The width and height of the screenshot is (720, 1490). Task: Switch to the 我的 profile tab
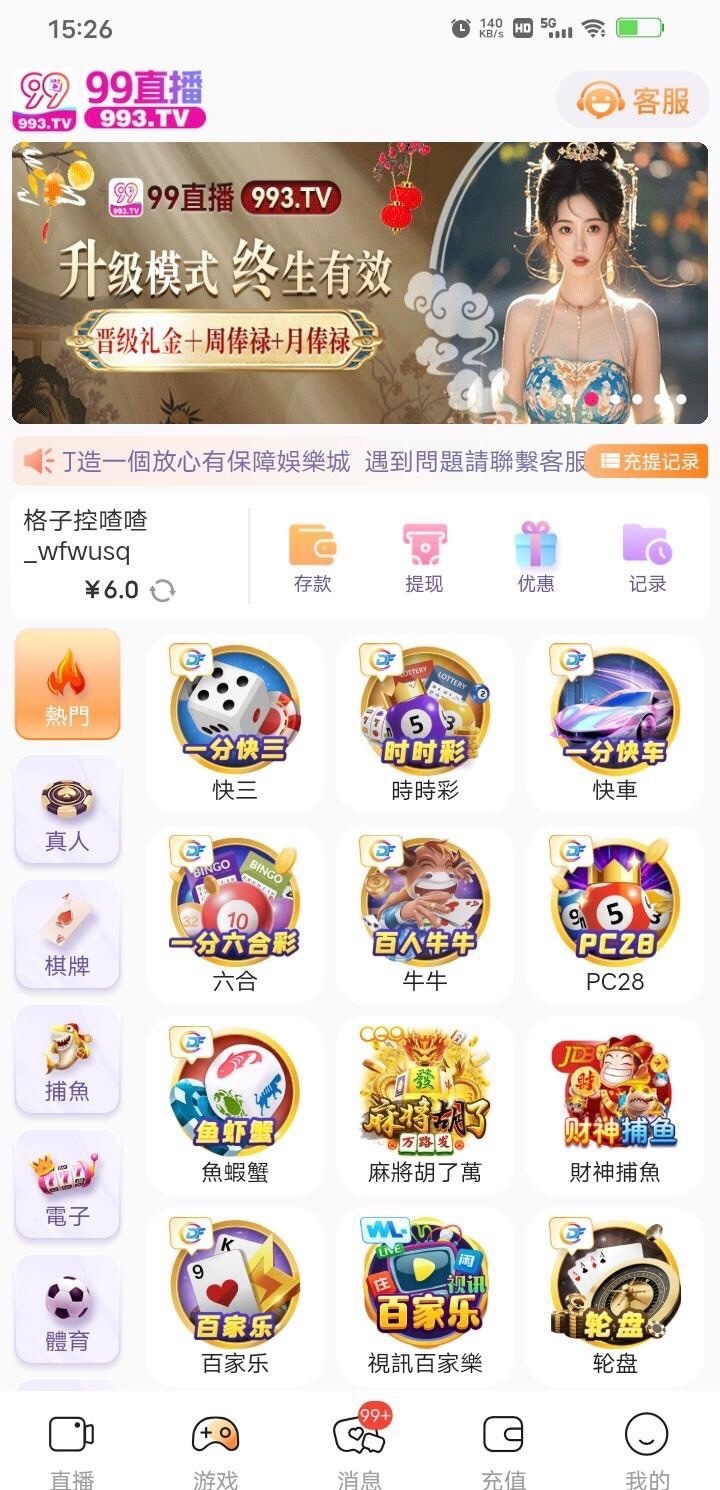coord(646,1448)
